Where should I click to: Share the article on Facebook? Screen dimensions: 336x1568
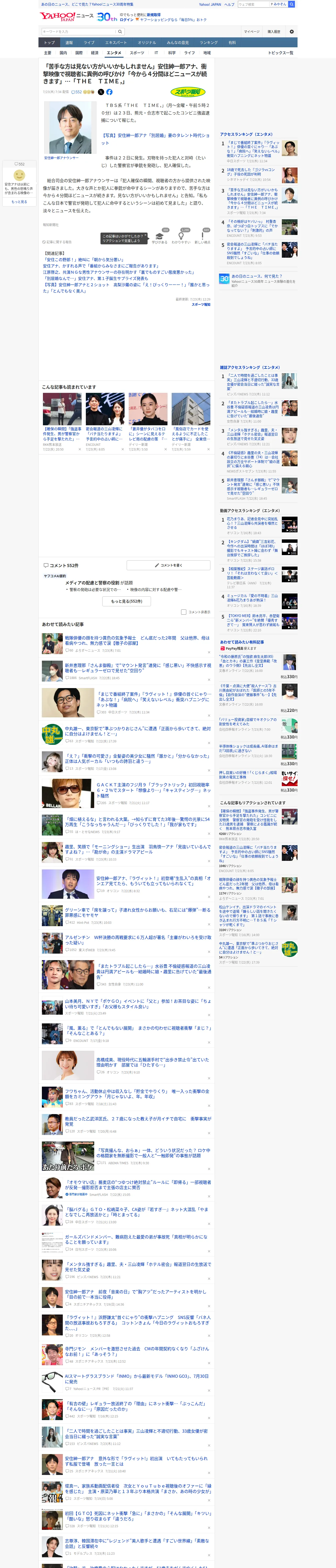[x=109, y=92]
